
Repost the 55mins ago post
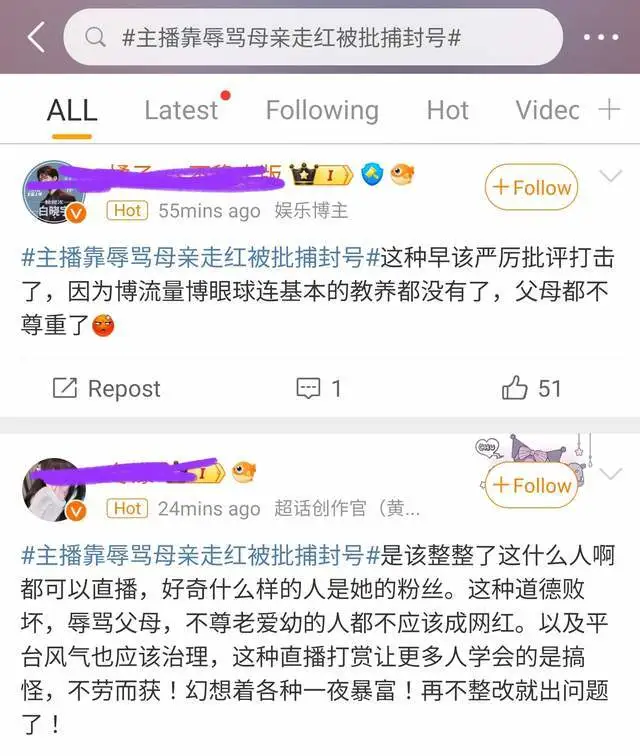tap(106, 388)
